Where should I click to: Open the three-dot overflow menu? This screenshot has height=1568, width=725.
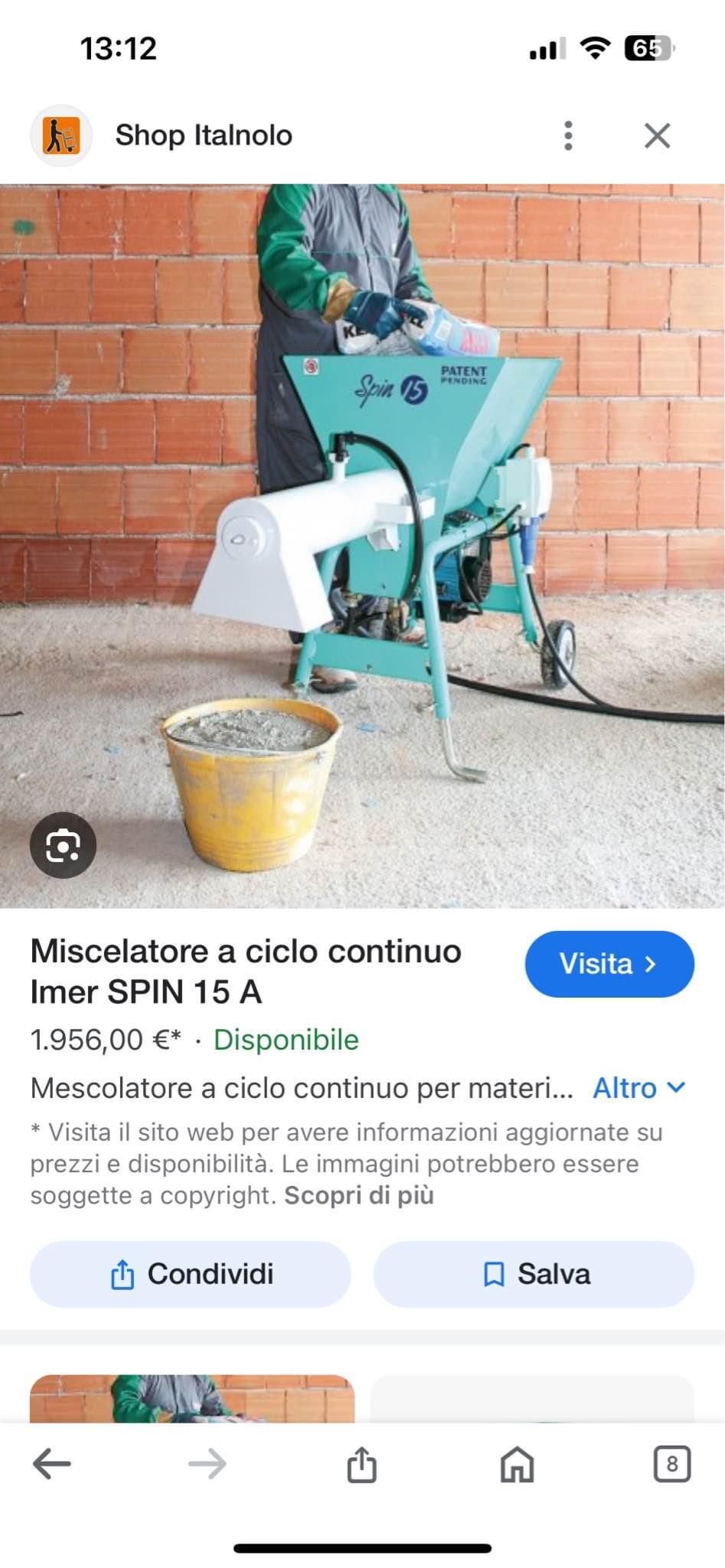coord(568,136)
